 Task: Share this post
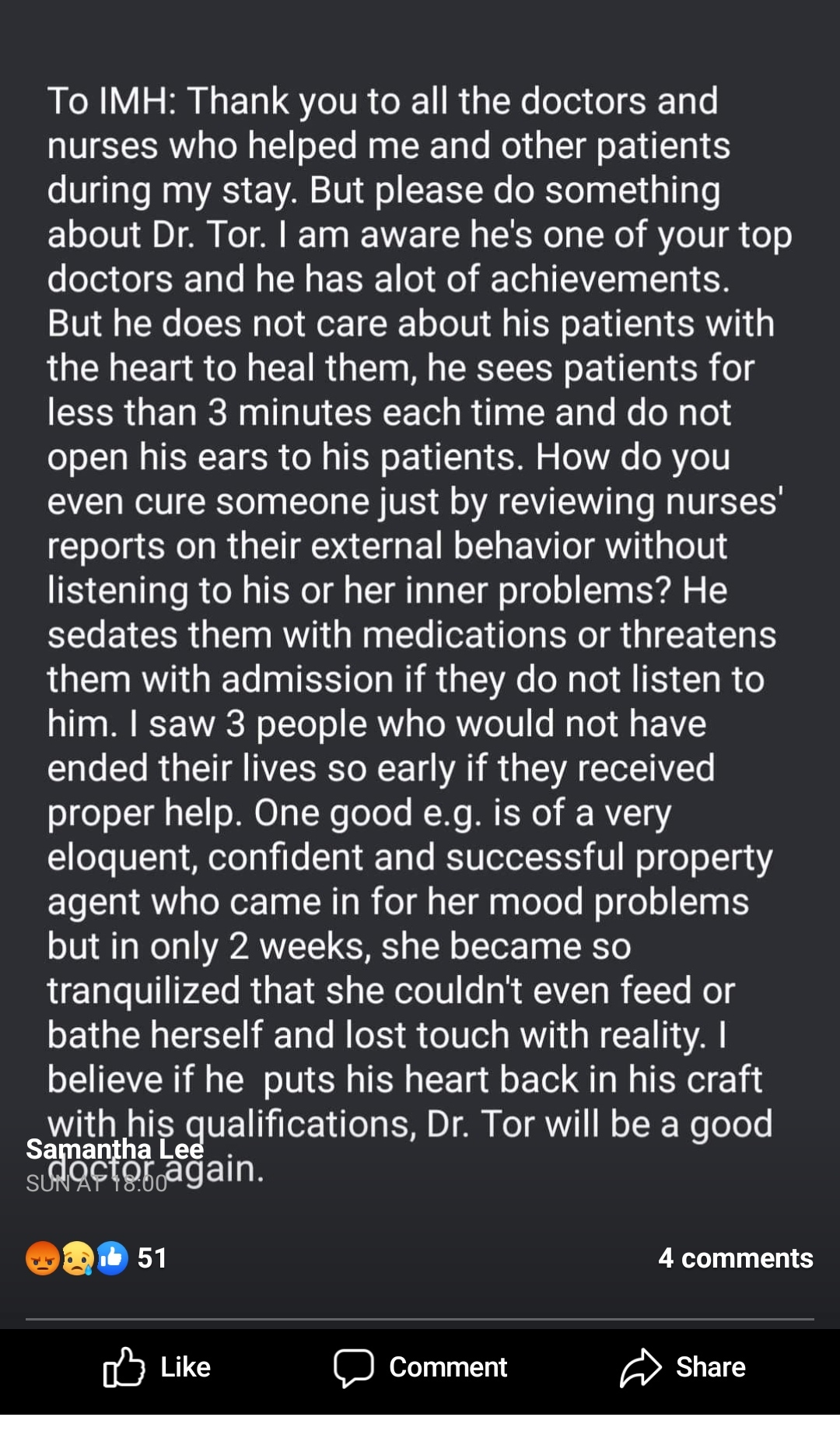tap(683, 1367)
